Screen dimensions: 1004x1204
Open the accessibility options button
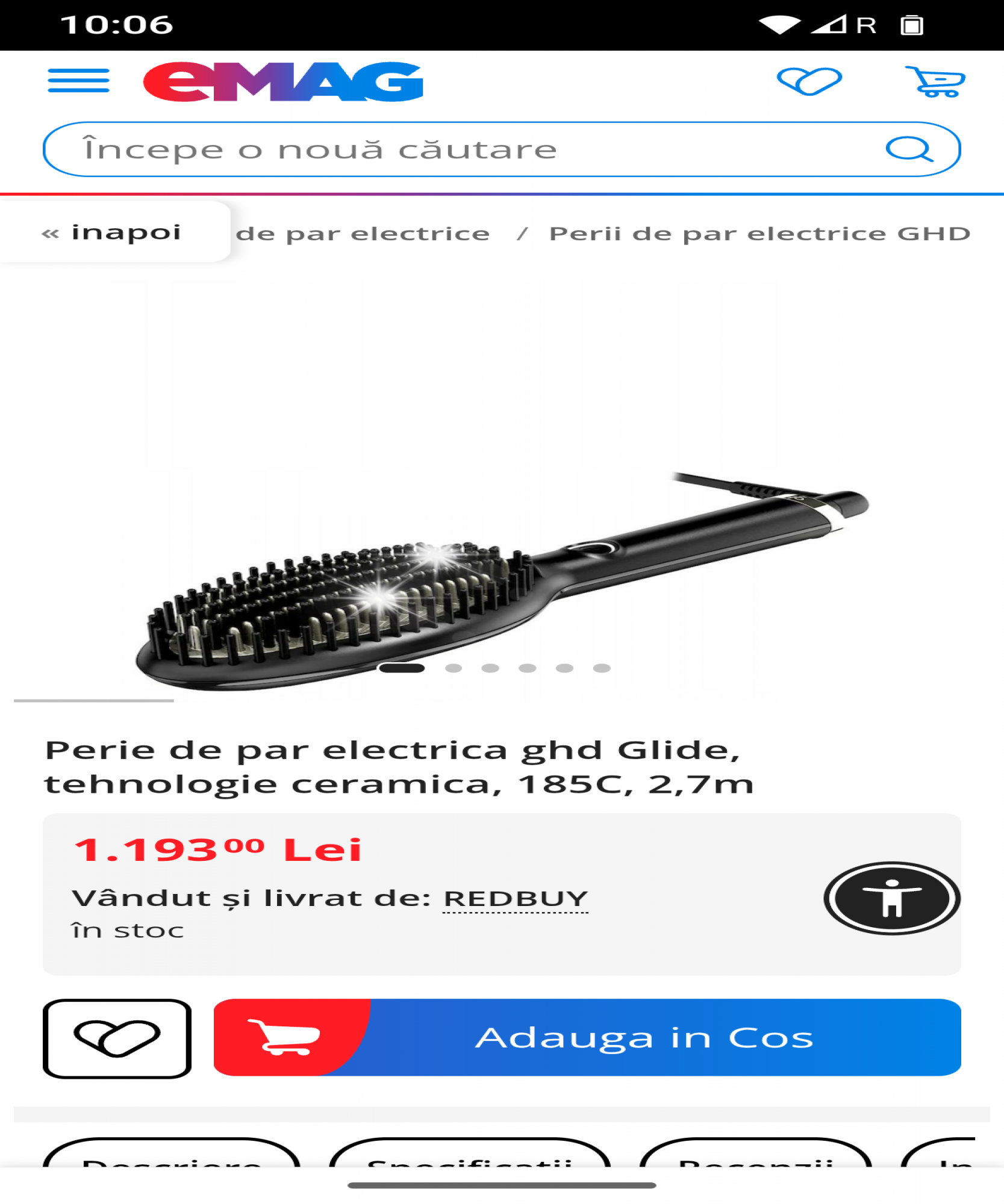(891, 898)
